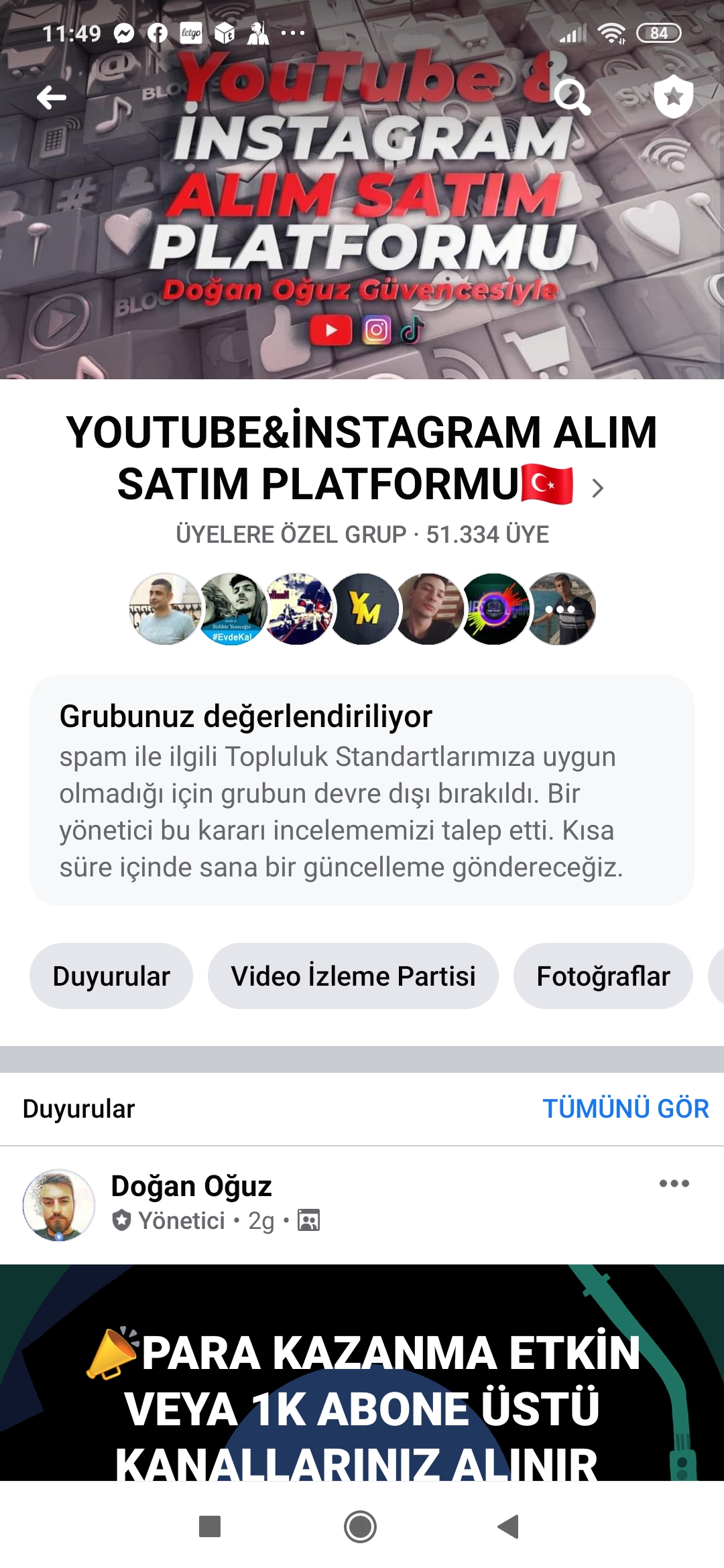Open the PARA KAZANMA ETKİN post image

(362, 1380)
